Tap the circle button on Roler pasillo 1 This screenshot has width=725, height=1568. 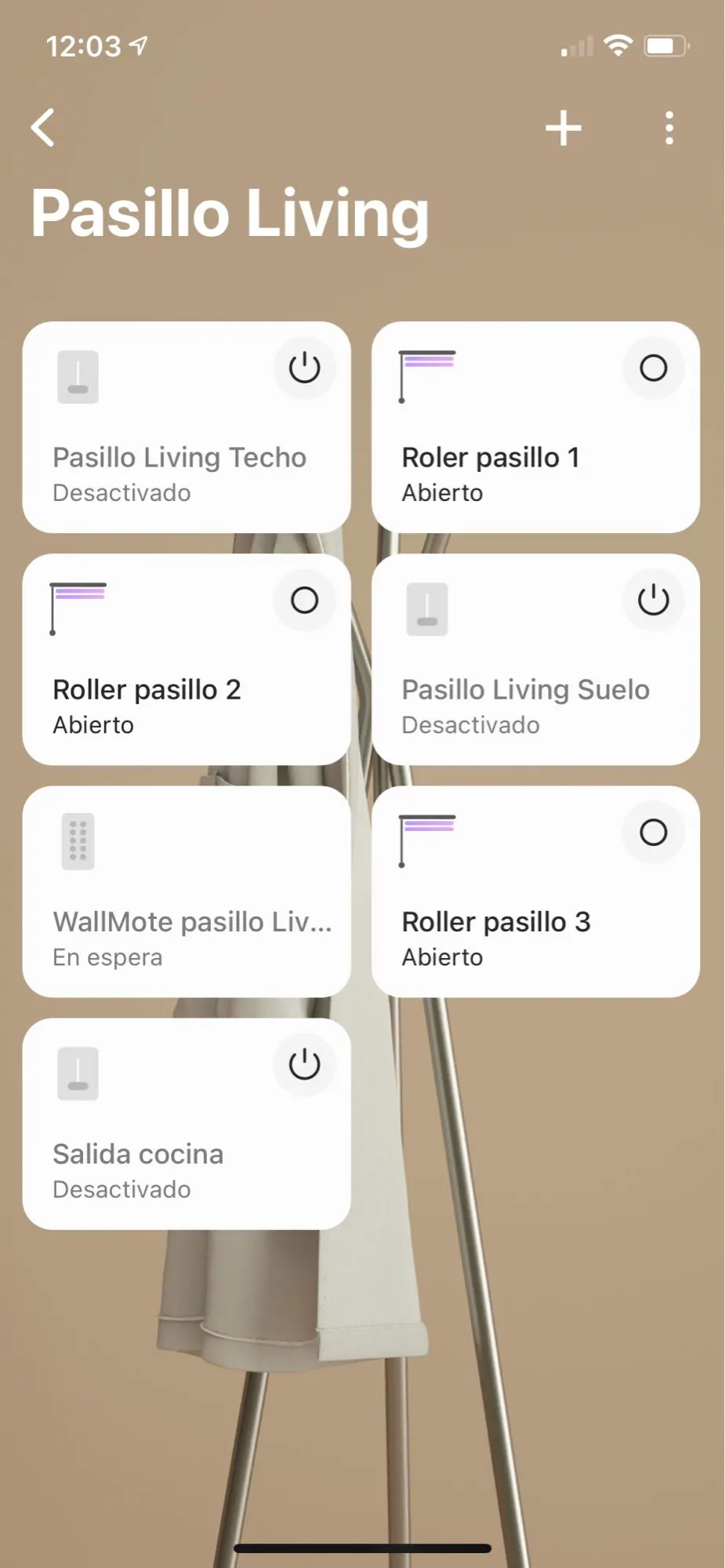[653, 368]
